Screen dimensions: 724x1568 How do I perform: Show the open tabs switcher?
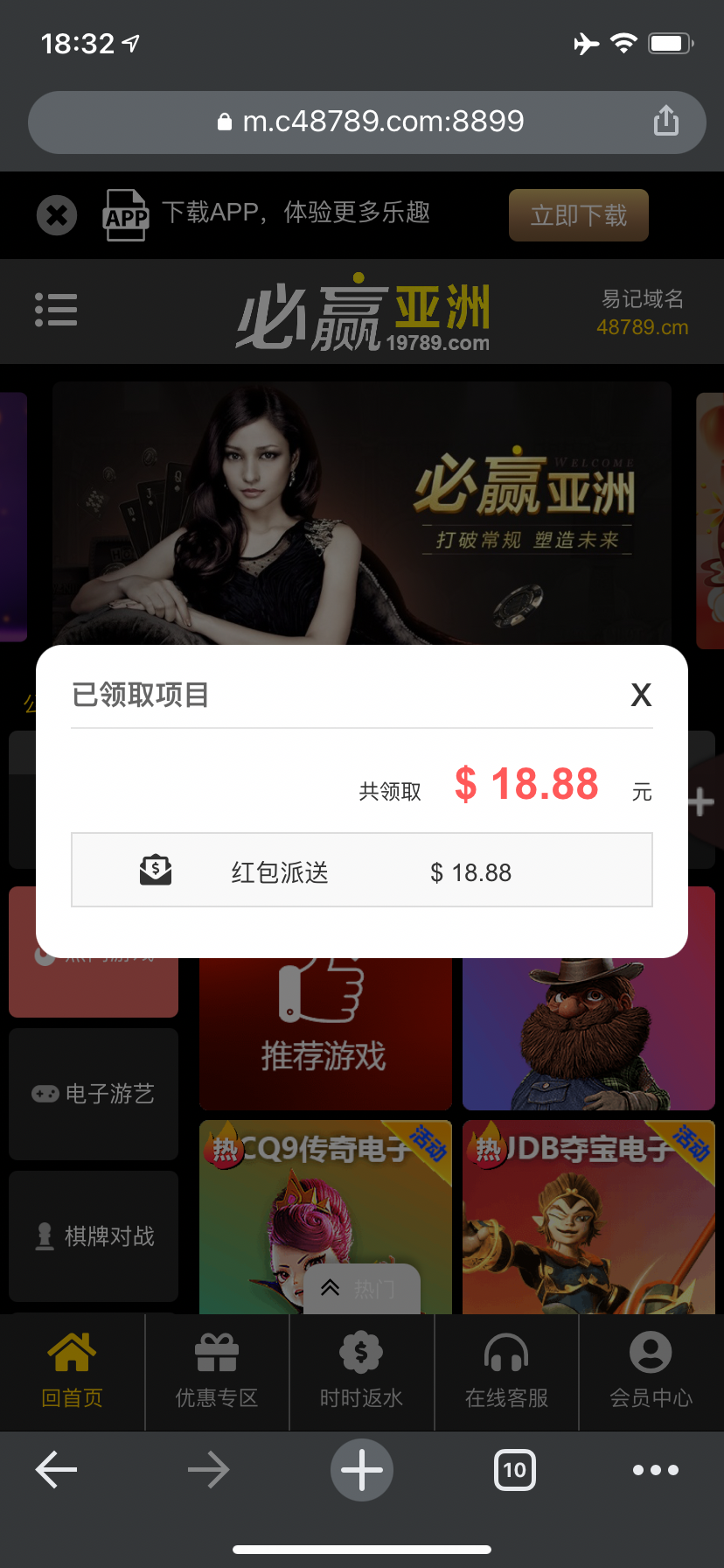pyautogui.click(x=515, y=1470)
